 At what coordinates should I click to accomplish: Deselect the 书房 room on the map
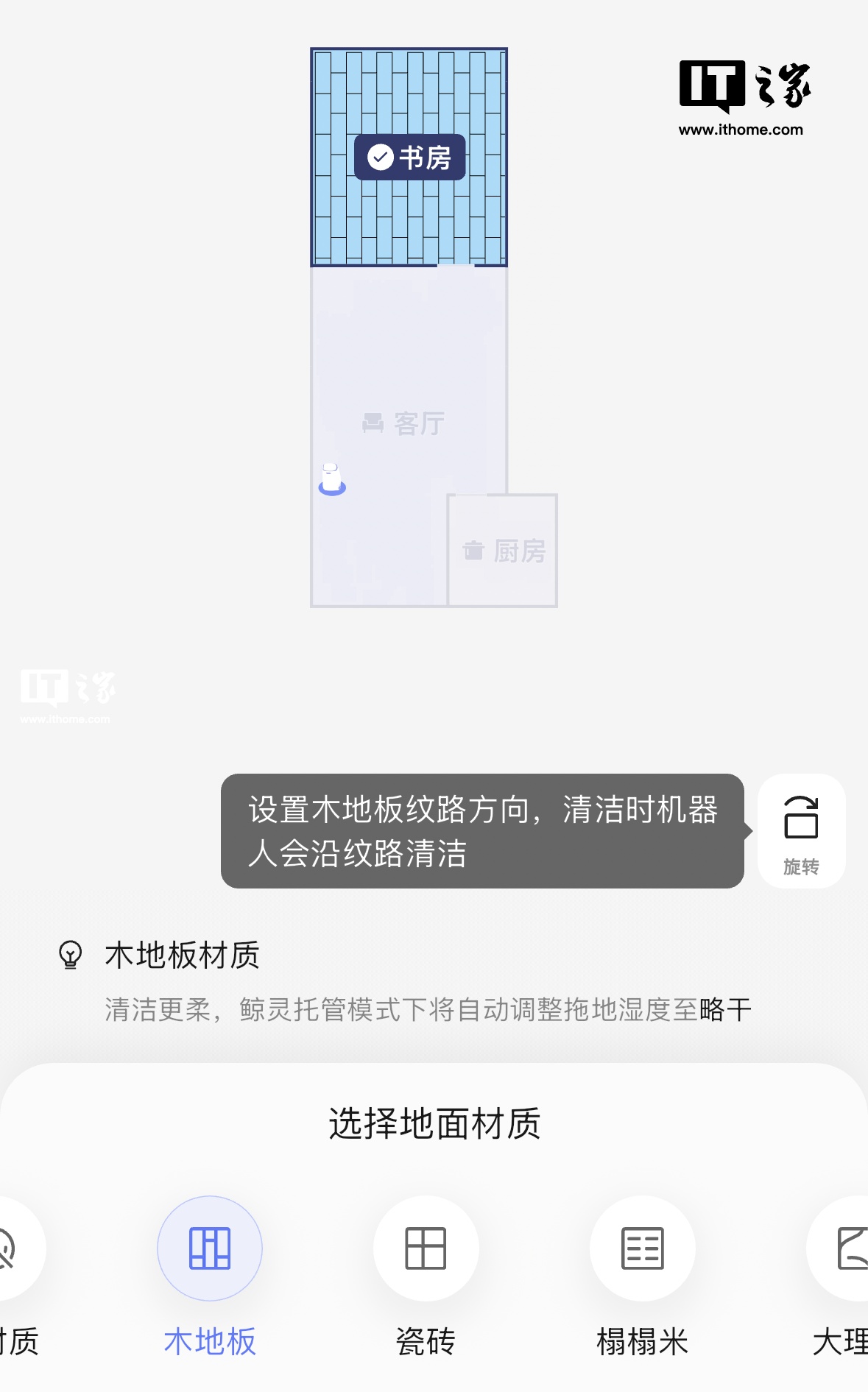pyautogui.click(x=409, y=158)
